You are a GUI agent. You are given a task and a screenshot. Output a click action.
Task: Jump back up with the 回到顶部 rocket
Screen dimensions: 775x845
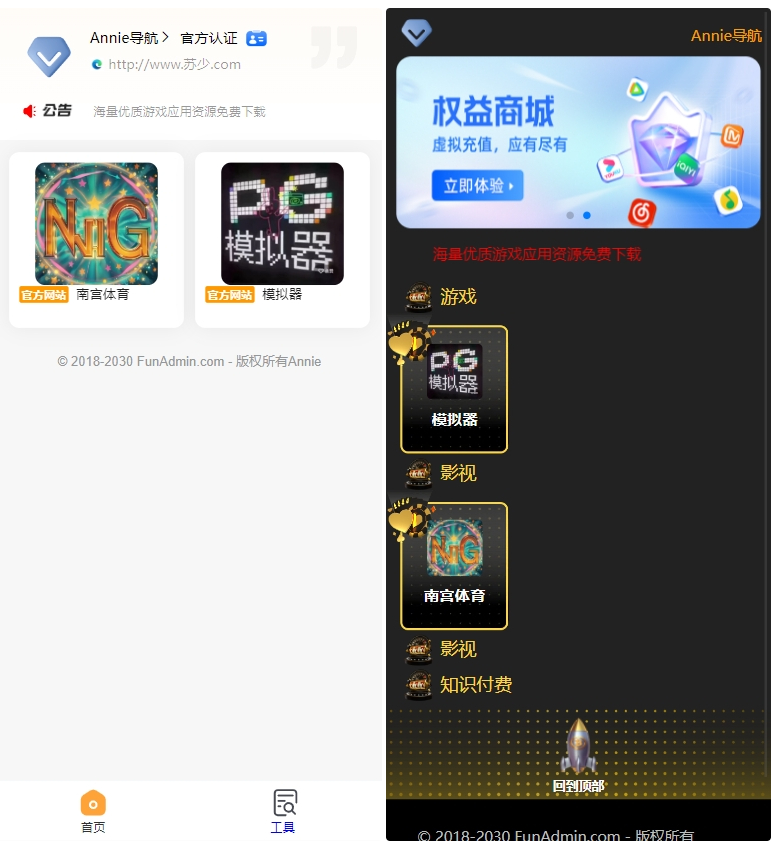click(578, 757)
